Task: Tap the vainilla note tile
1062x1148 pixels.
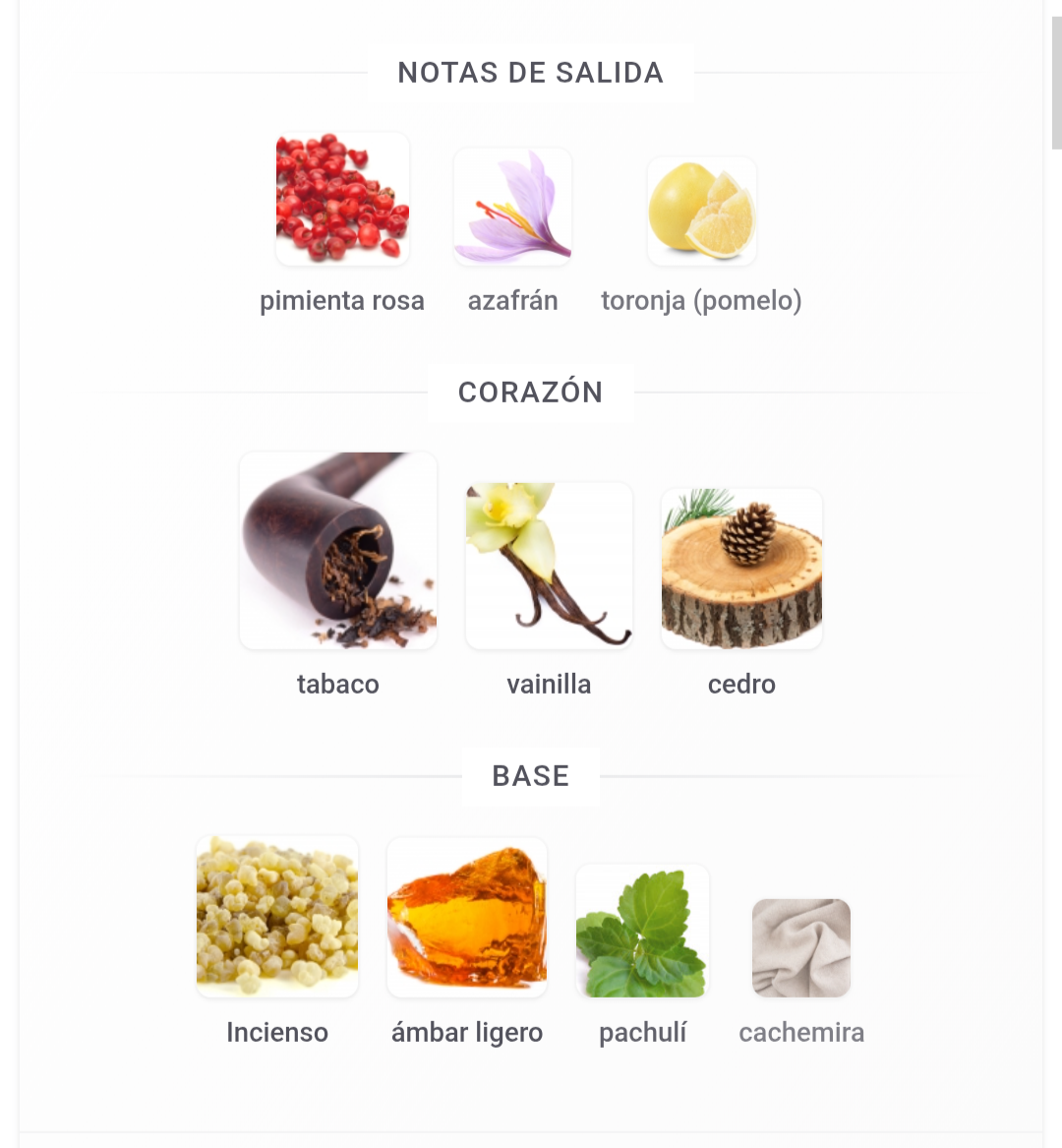Action: [549, 566]
